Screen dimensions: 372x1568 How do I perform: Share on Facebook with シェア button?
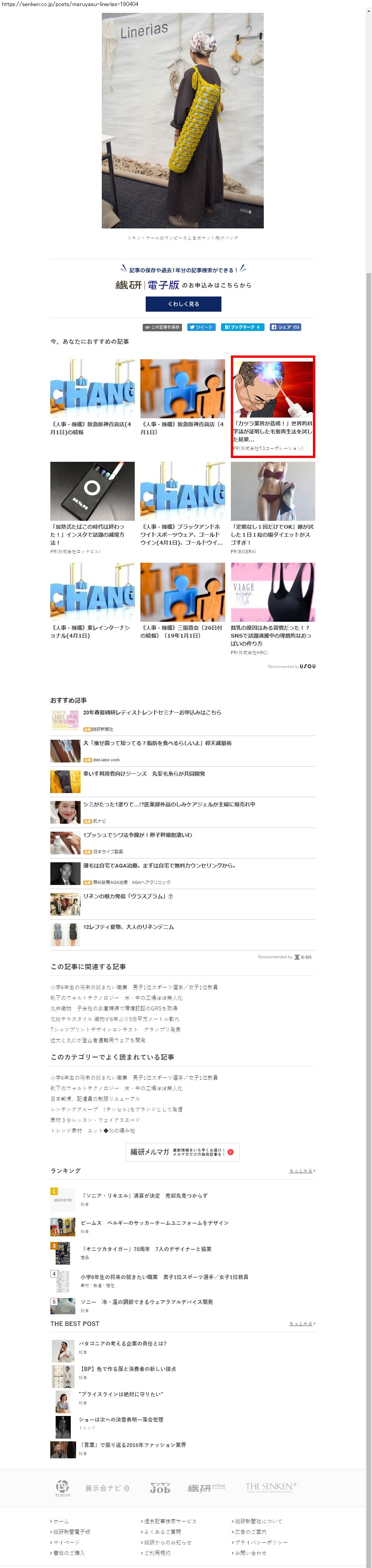pyautogui.click(x=285, y=327)
